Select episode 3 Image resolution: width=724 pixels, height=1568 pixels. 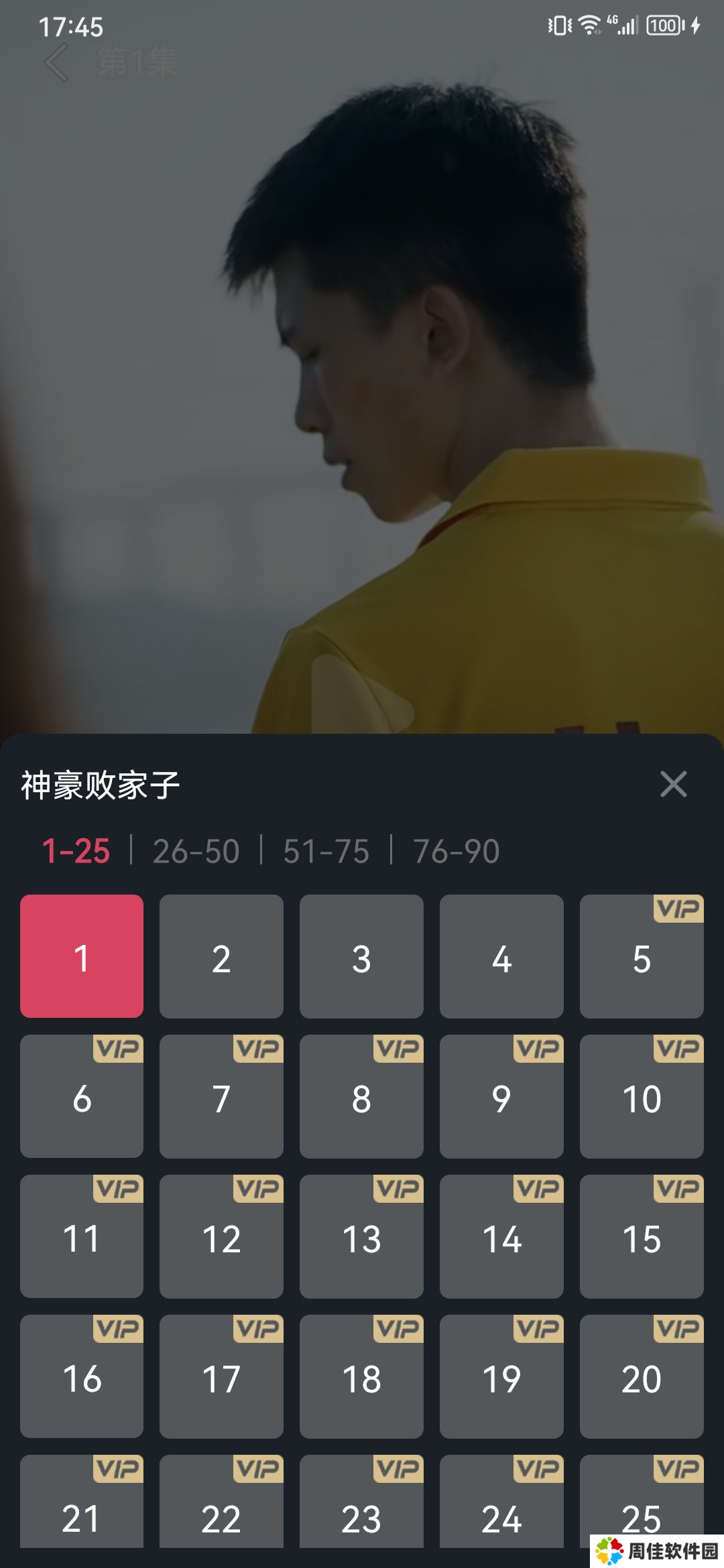(x=361, y=956)
